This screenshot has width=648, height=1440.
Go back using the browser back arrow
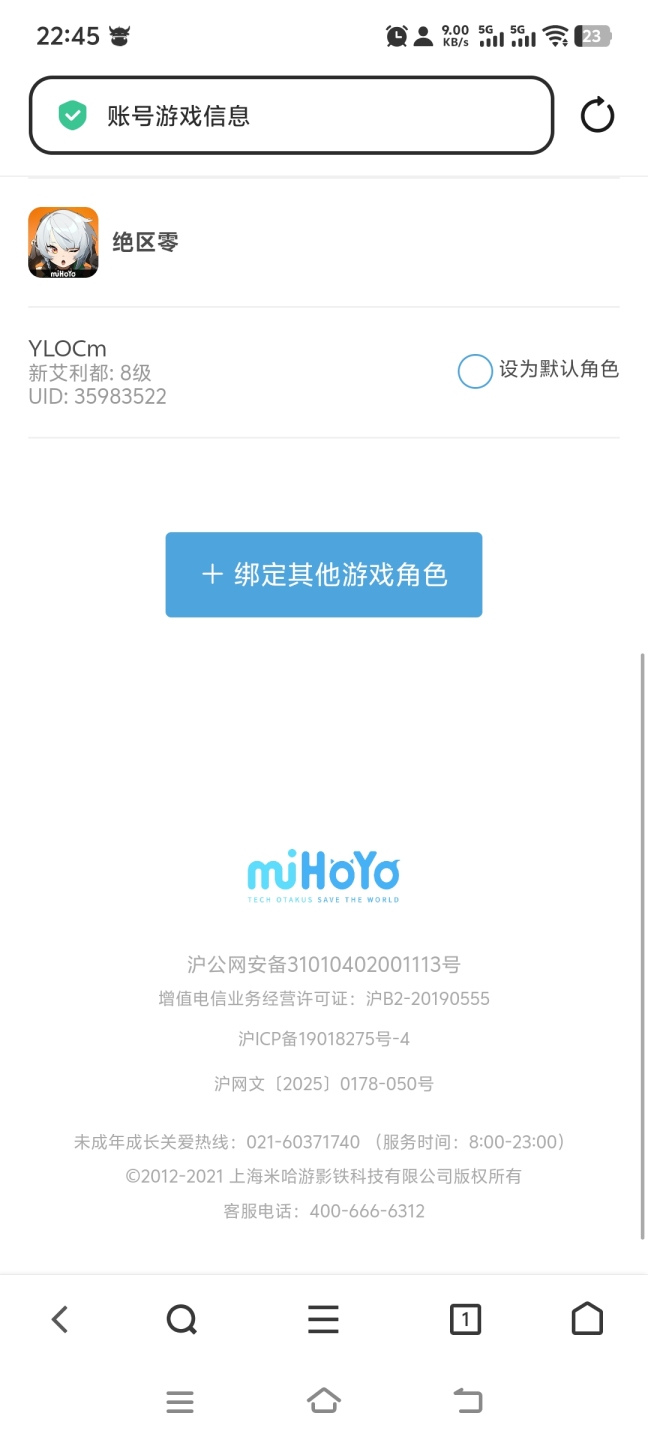point(60,1320)
